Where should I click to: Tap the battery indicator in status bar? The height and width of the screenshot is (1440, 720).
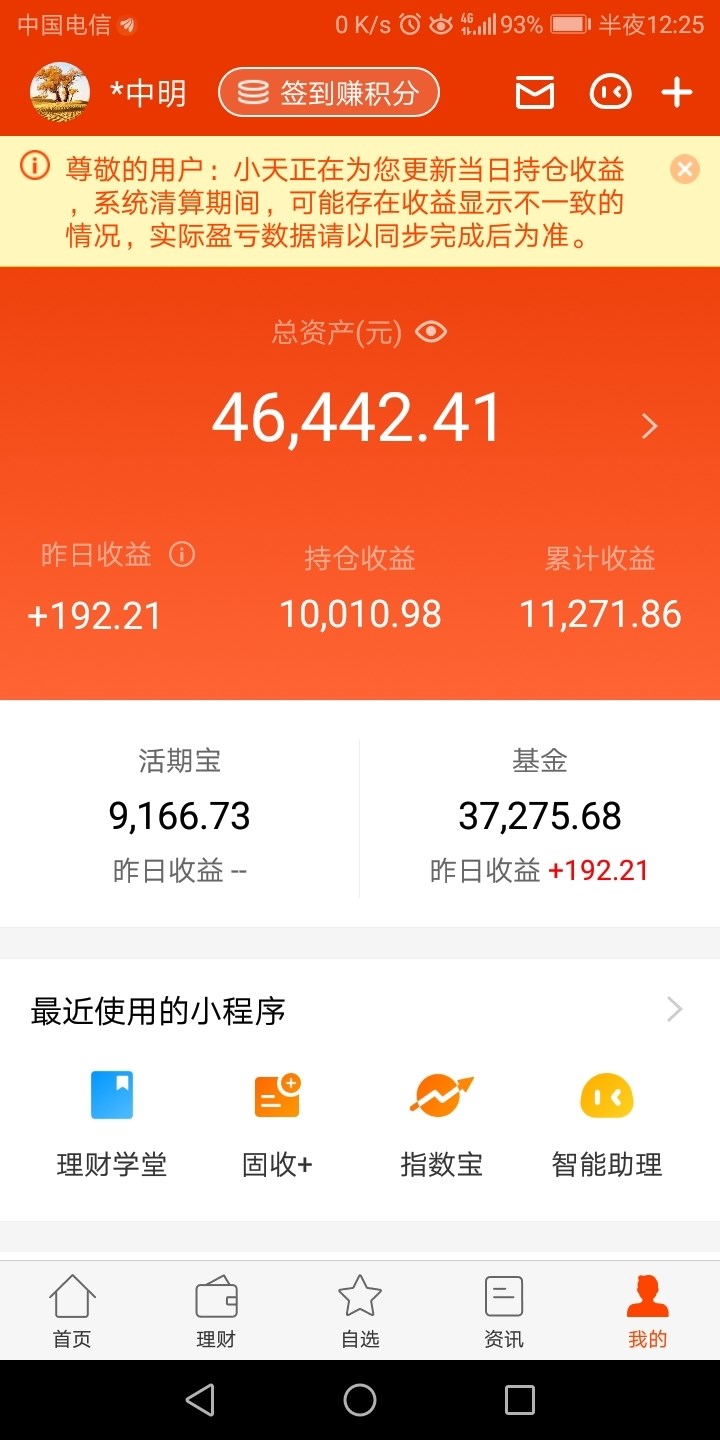568,24
